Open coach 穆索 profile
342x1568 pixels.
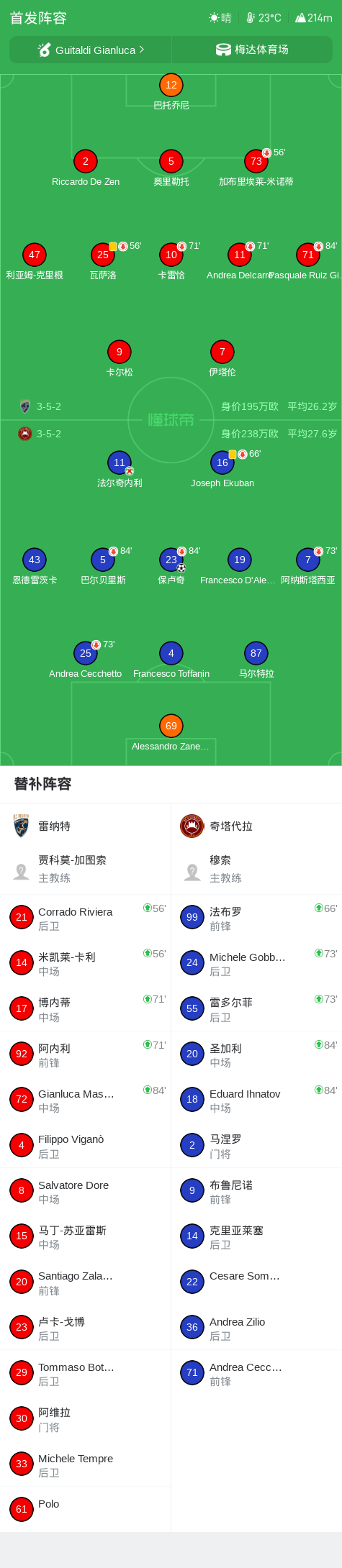pyautogui.click(x=256, y=869)
